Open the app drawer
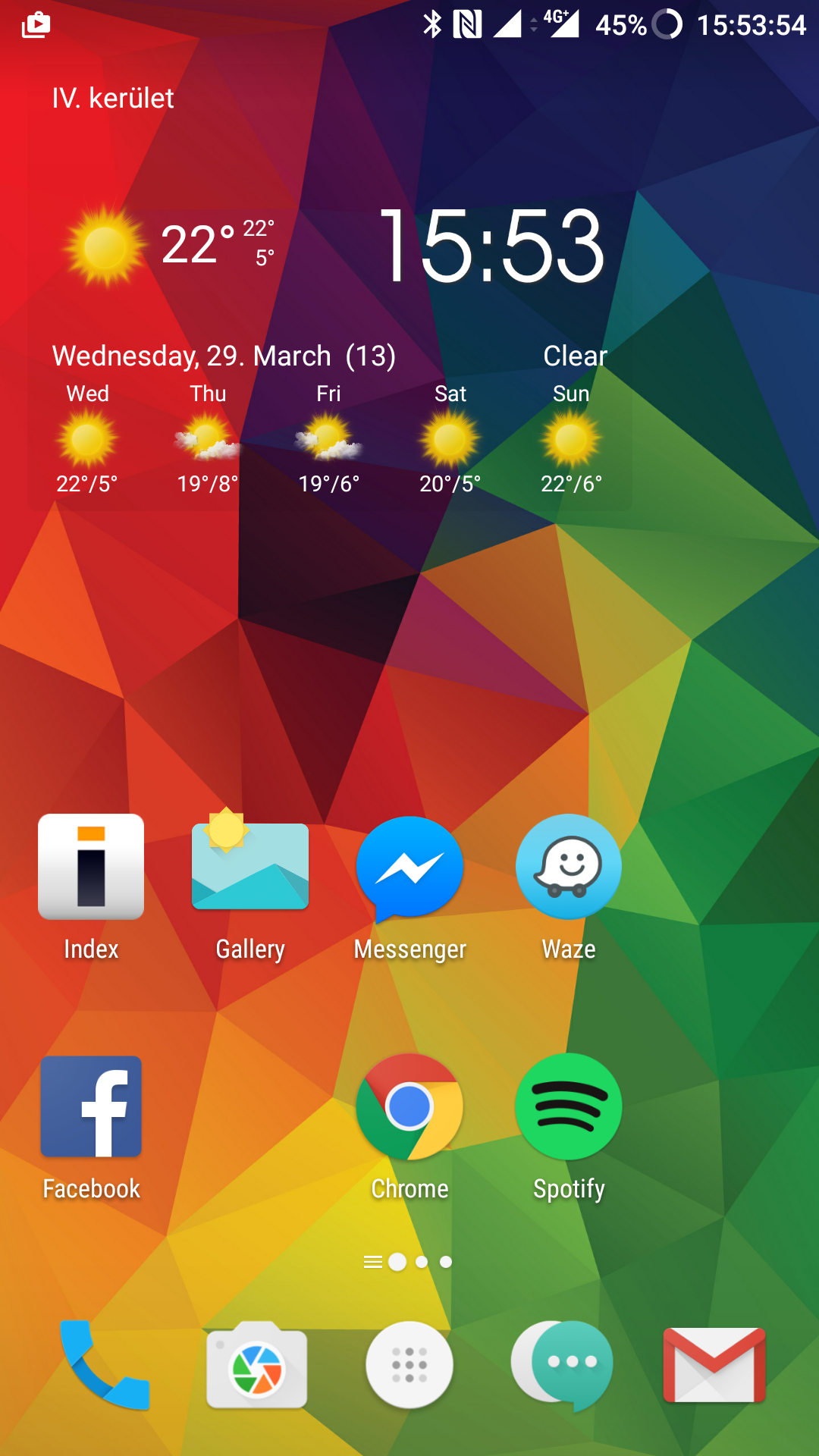The image size is (819, 1456). 409,1364
